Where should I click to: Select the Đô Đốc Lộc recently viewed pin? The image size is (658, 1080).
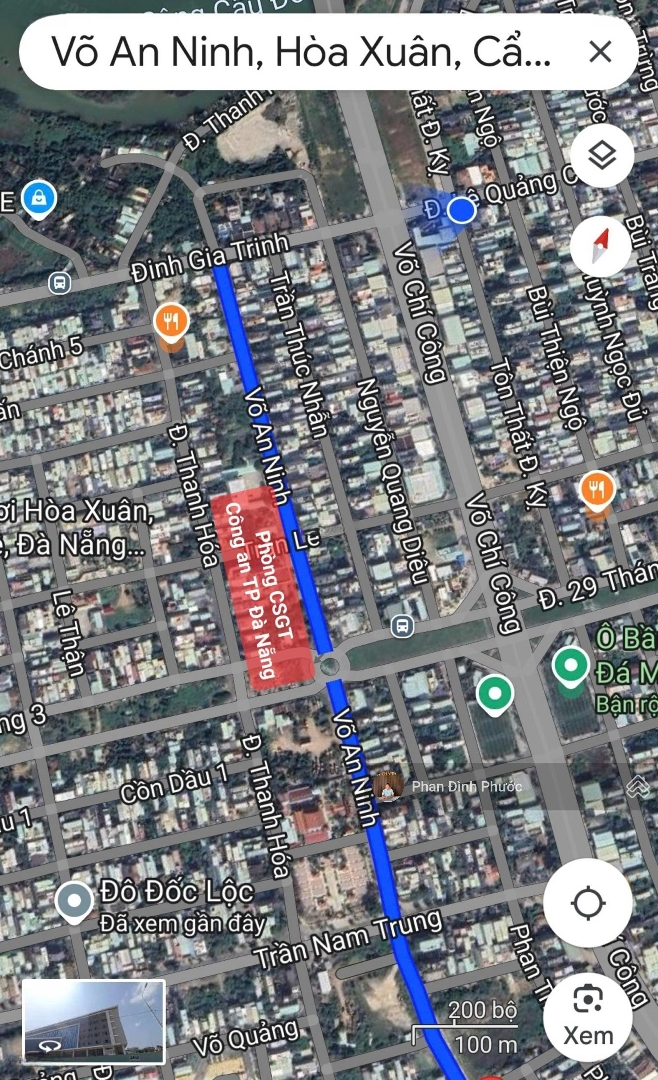[74, 900]
